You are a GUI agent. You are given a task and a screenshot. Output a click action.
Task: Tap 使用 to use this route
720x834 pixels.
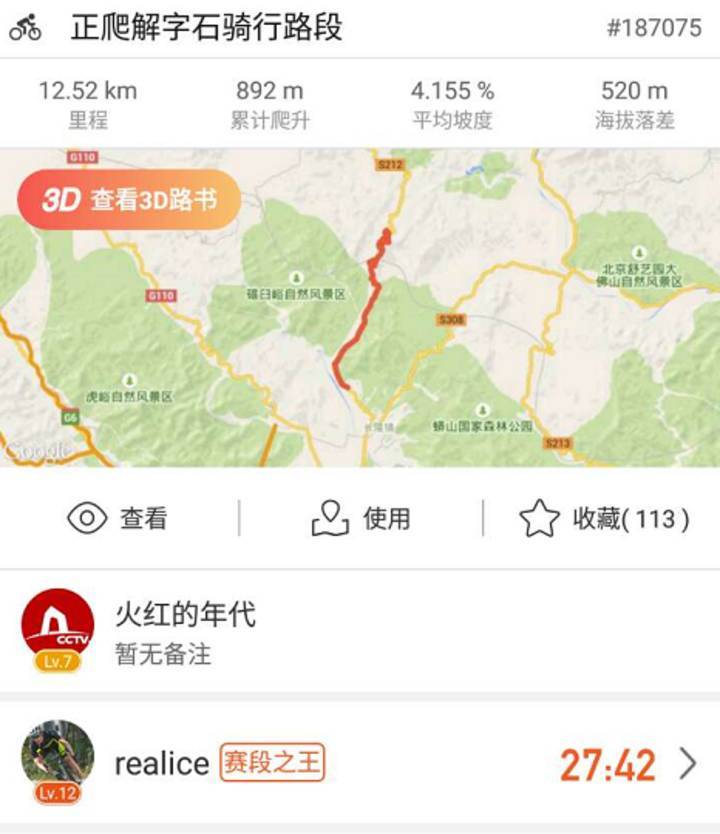[361, 518]
